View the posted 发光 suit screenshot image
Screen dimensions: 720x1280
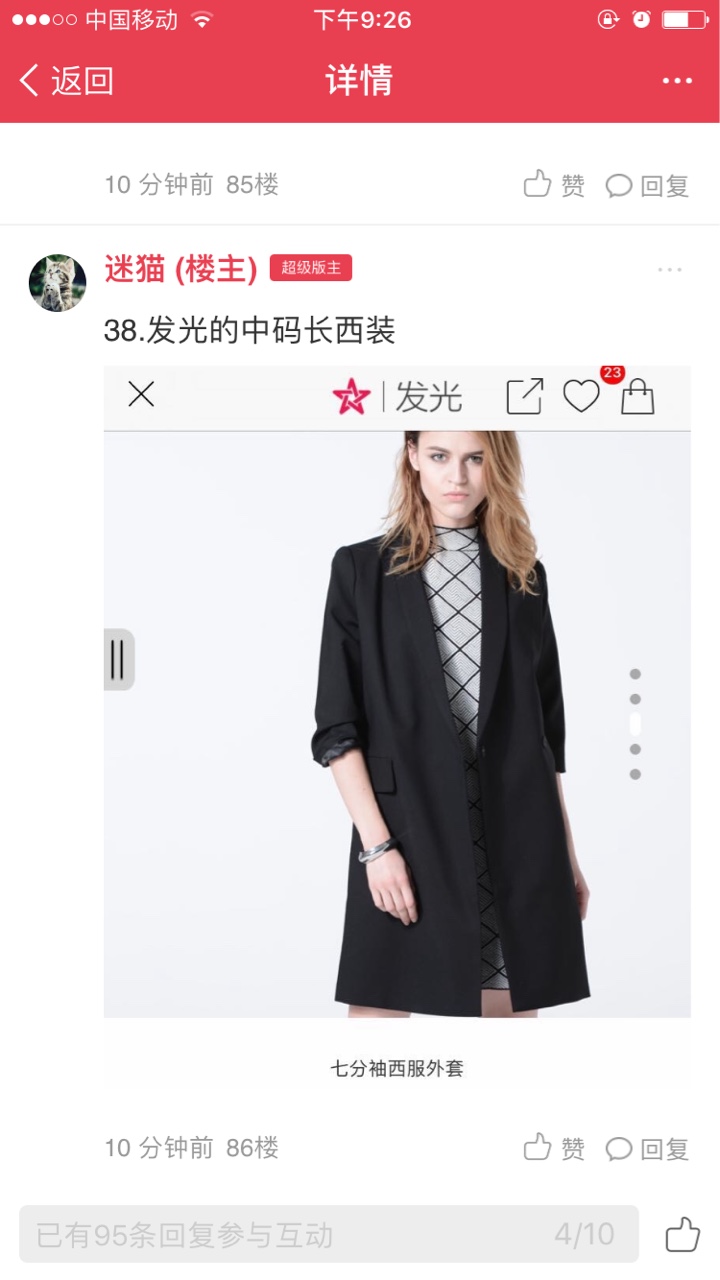(x=397, y=729)
